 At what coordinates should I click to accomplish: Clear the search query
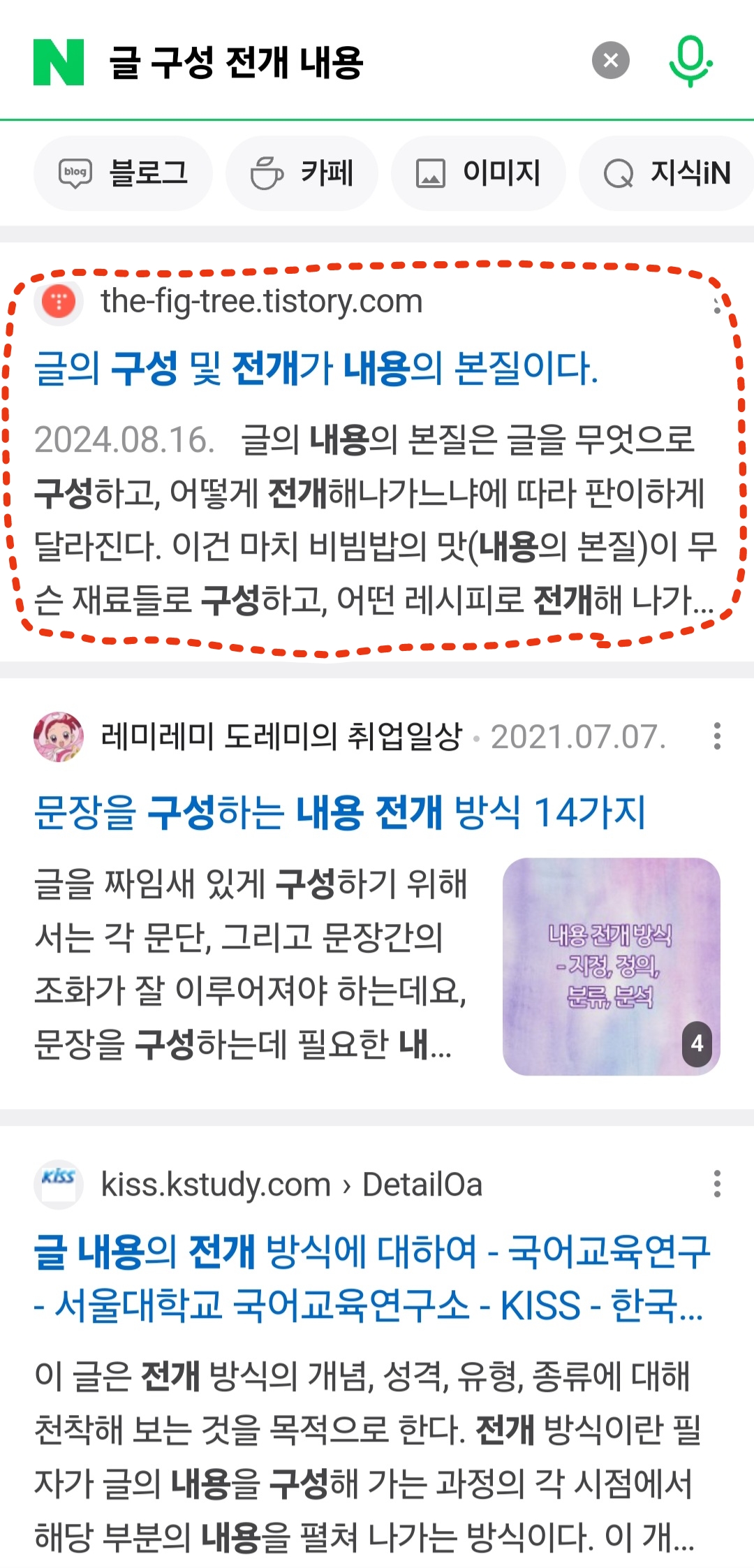click(611, 61)
